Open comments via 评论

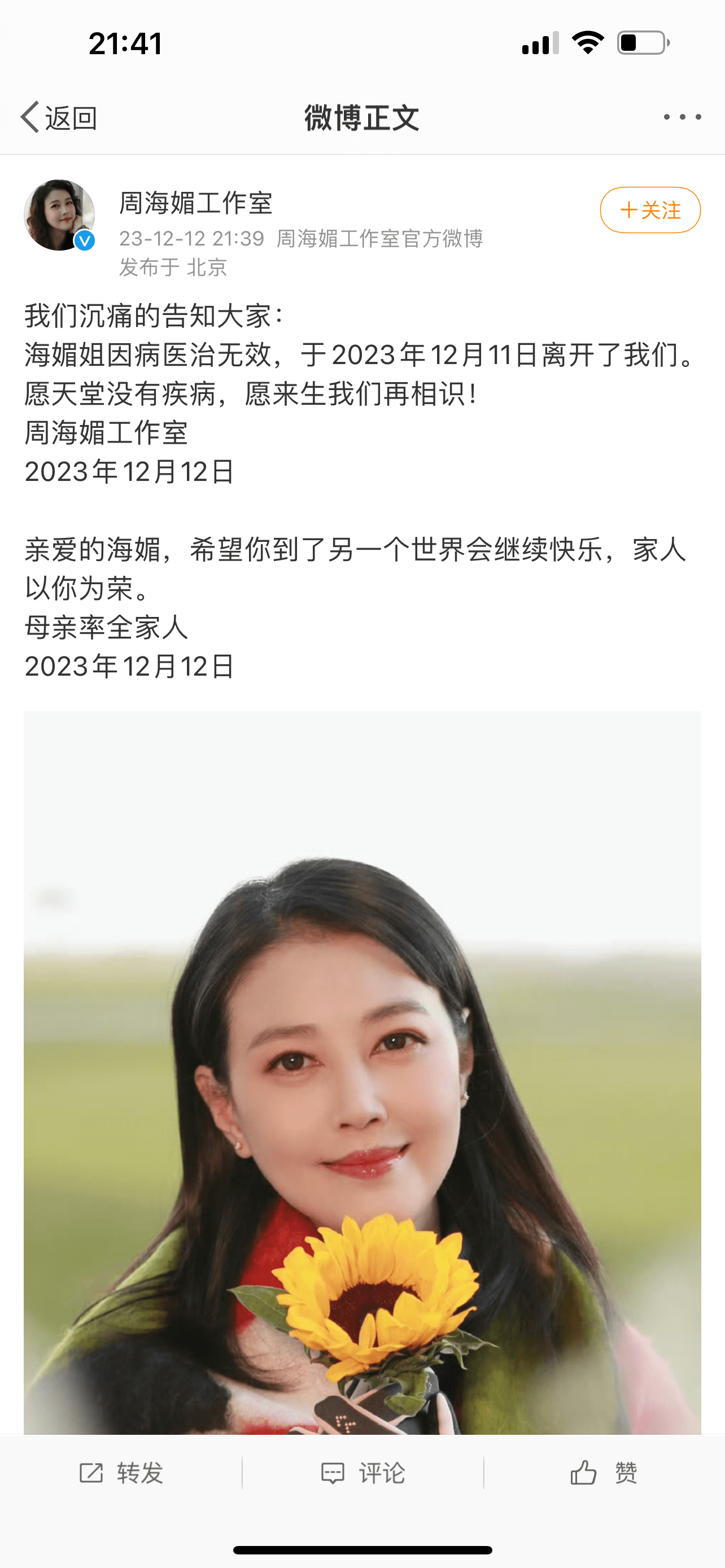coord(363,1473)
